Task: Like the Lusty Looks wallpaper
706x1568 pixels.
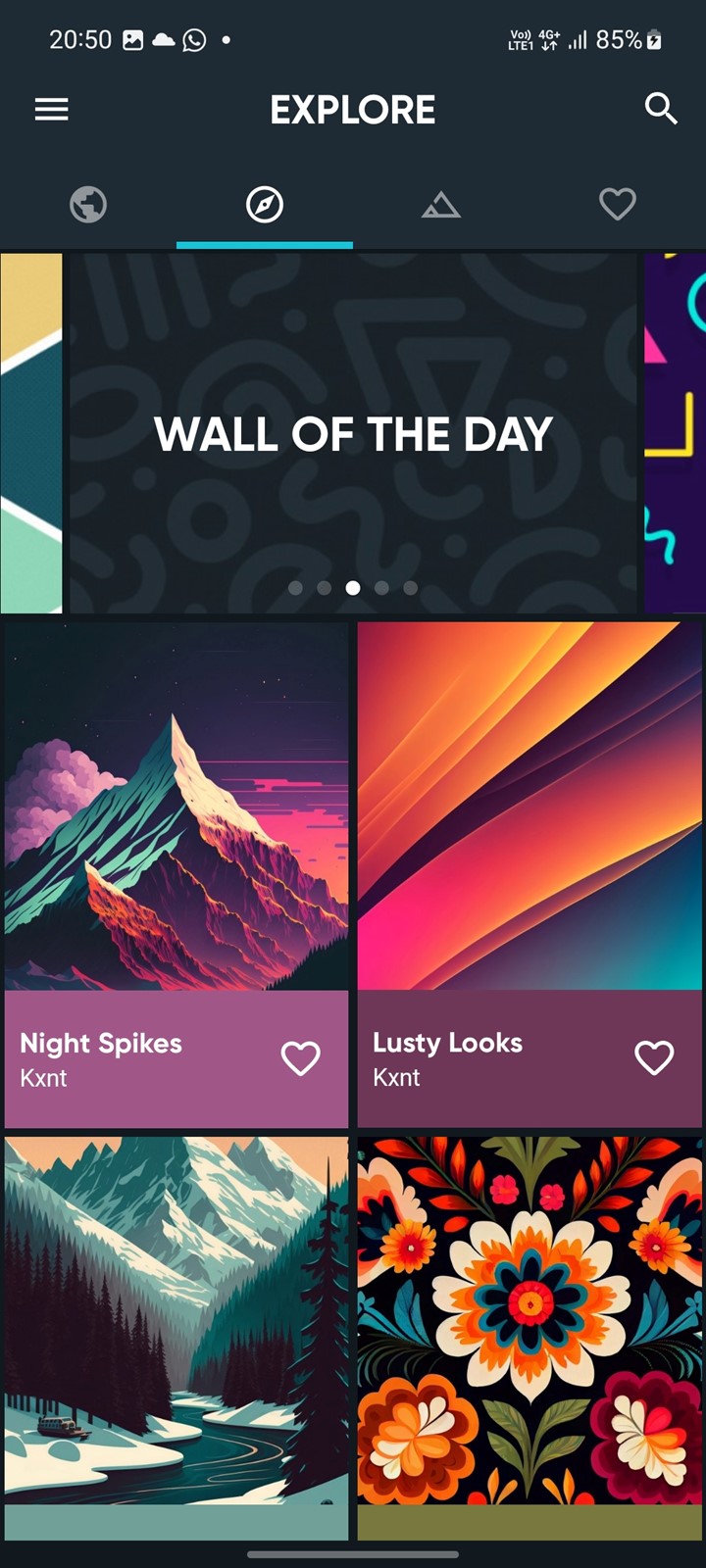Action: (654, 1057)
